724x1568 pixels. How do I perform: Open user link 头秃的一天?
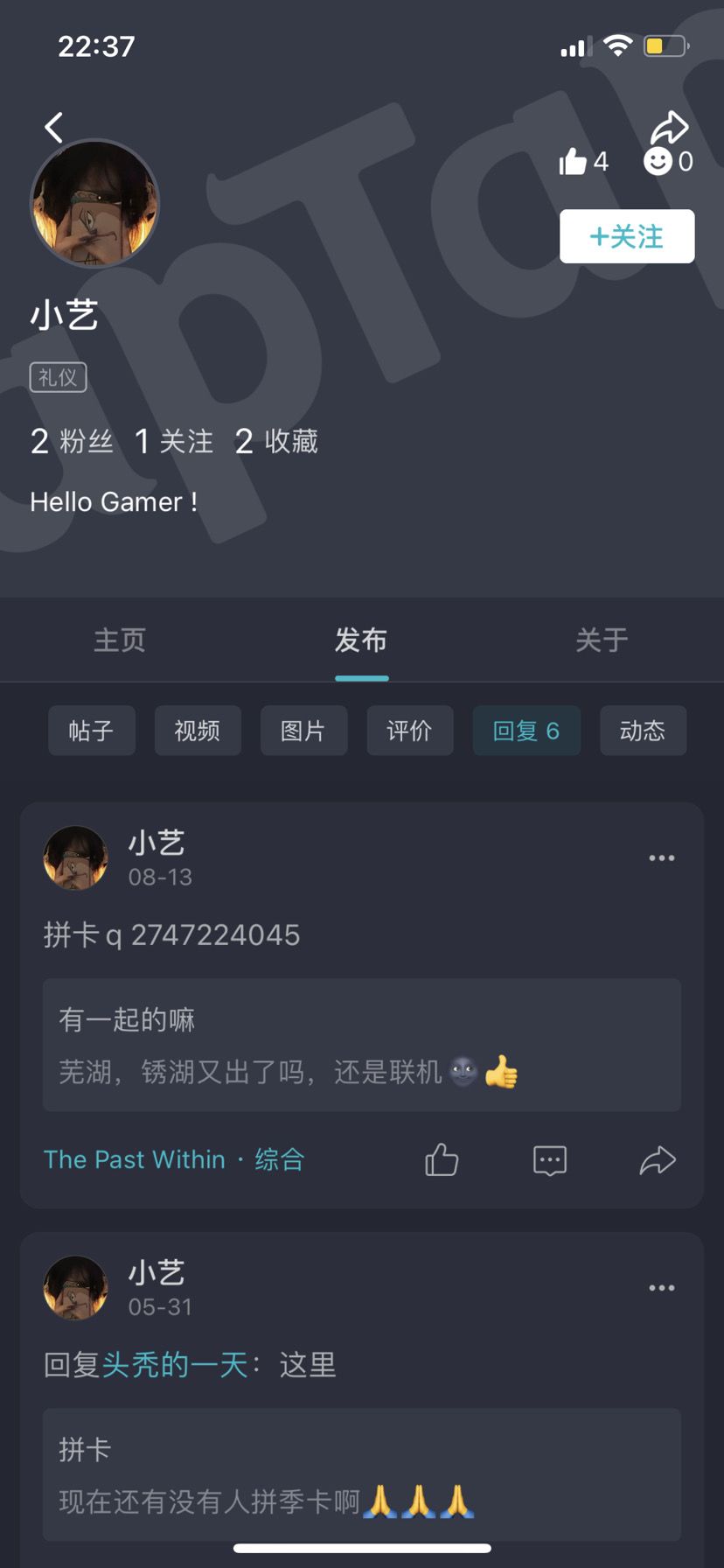pyautogui.click(x=175, y=1365)
